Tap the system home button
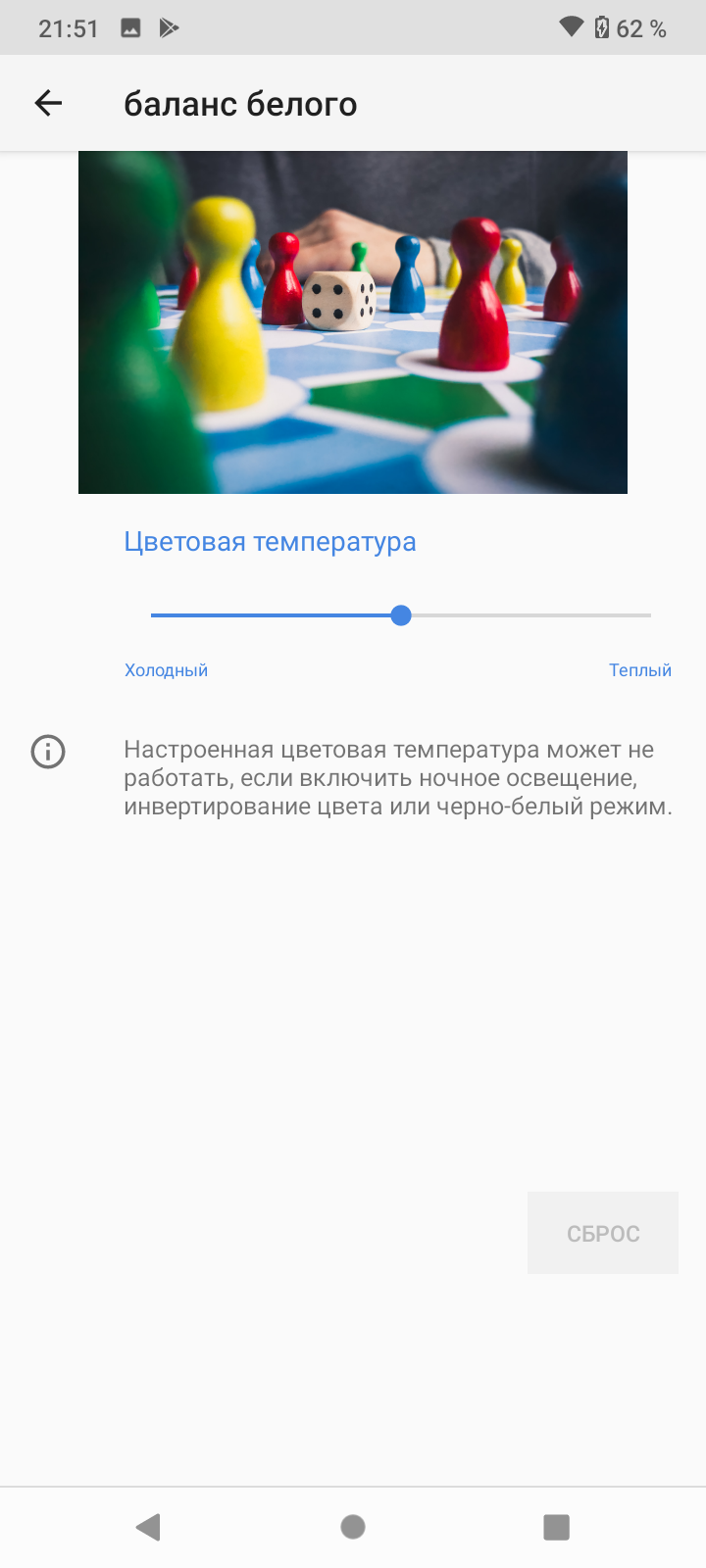706x1568 pixels. [353, 1527]
